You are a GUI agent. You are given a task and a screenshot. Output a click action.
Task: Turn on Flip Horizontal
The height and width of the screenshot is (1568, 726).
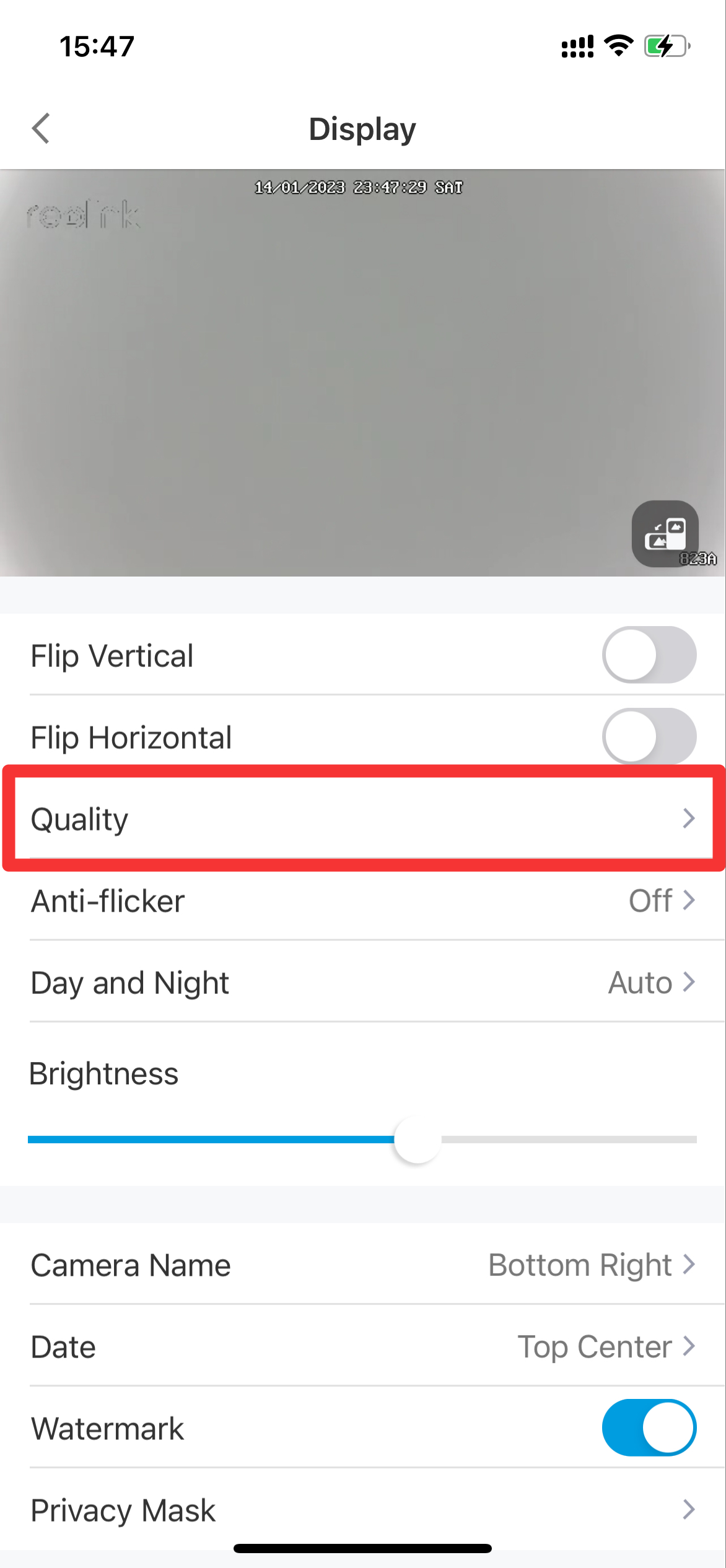(x=649, y=736)
